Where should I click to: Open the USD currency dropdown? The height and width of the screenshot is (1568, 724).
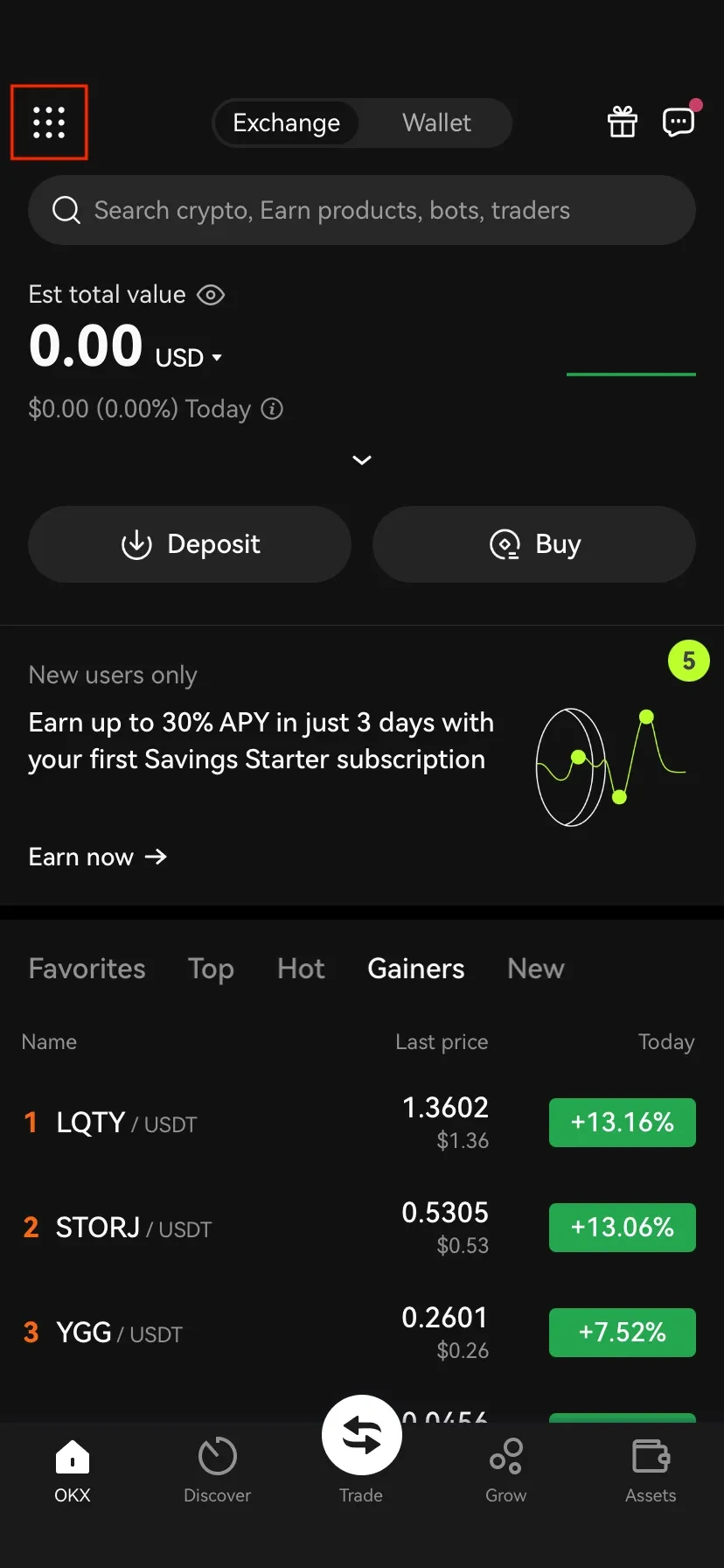(189, 358)
